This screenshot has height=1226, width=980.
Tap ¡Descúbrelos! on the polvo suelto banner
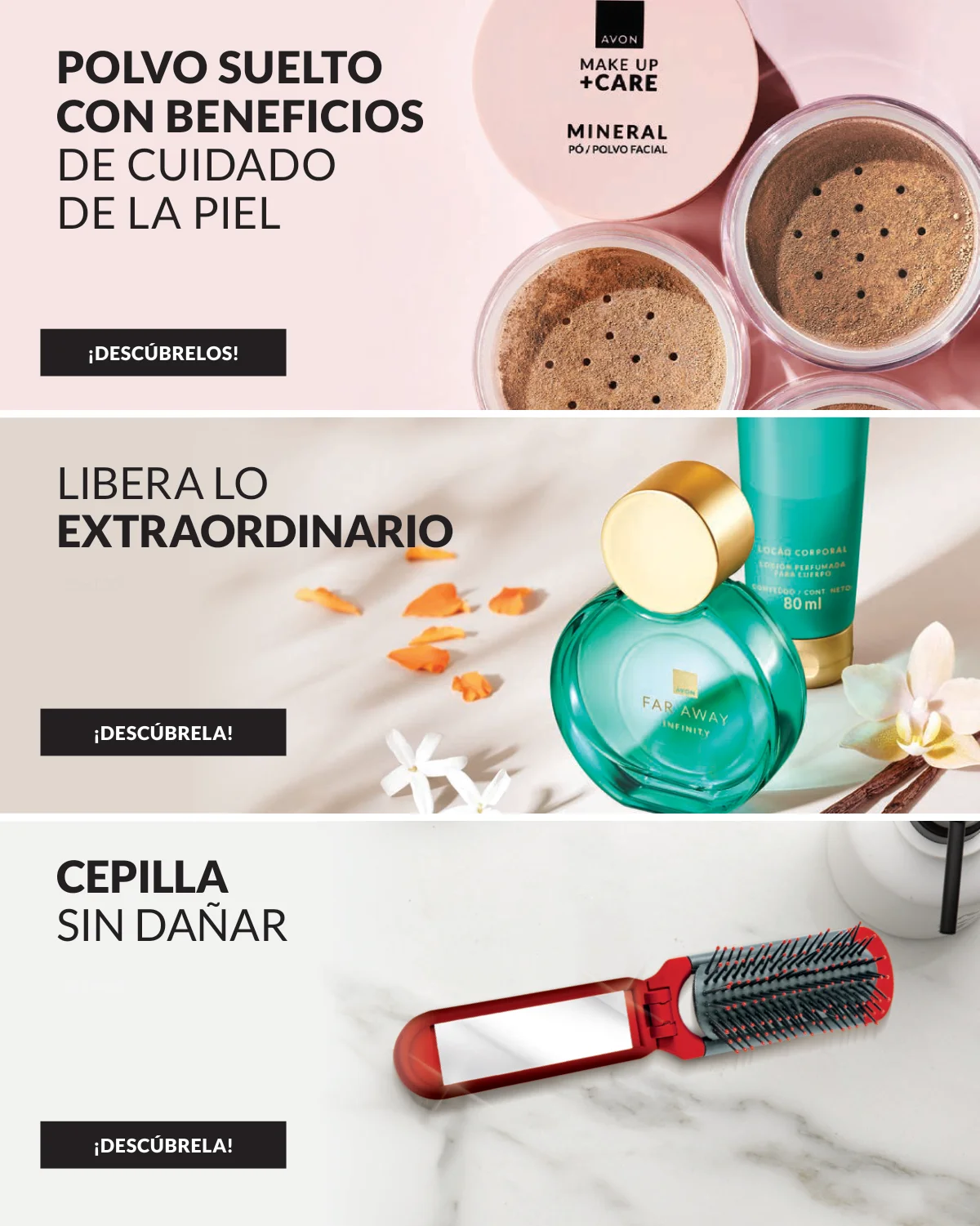(x=163, y=353)
